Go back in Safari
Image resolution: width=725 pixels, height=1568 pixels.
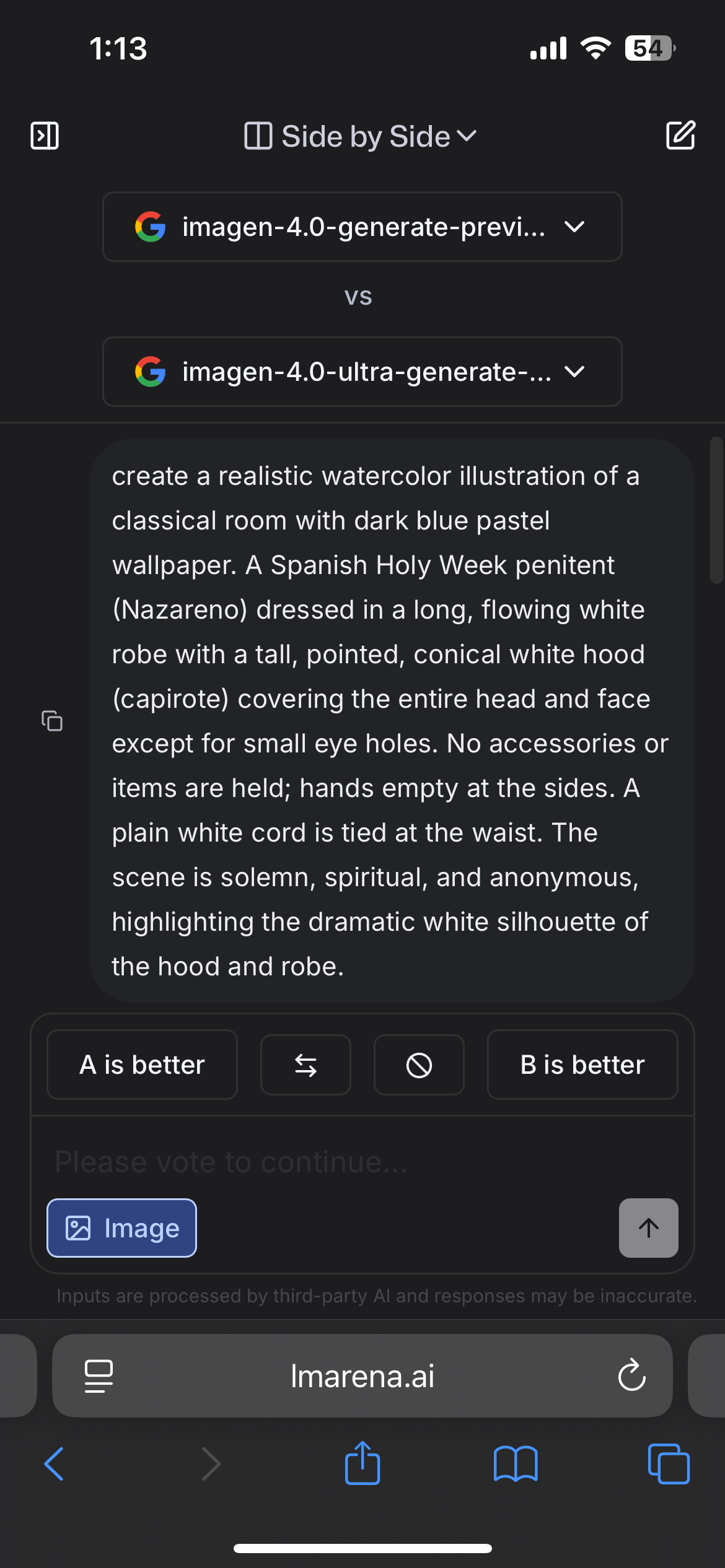point(54,1464)
